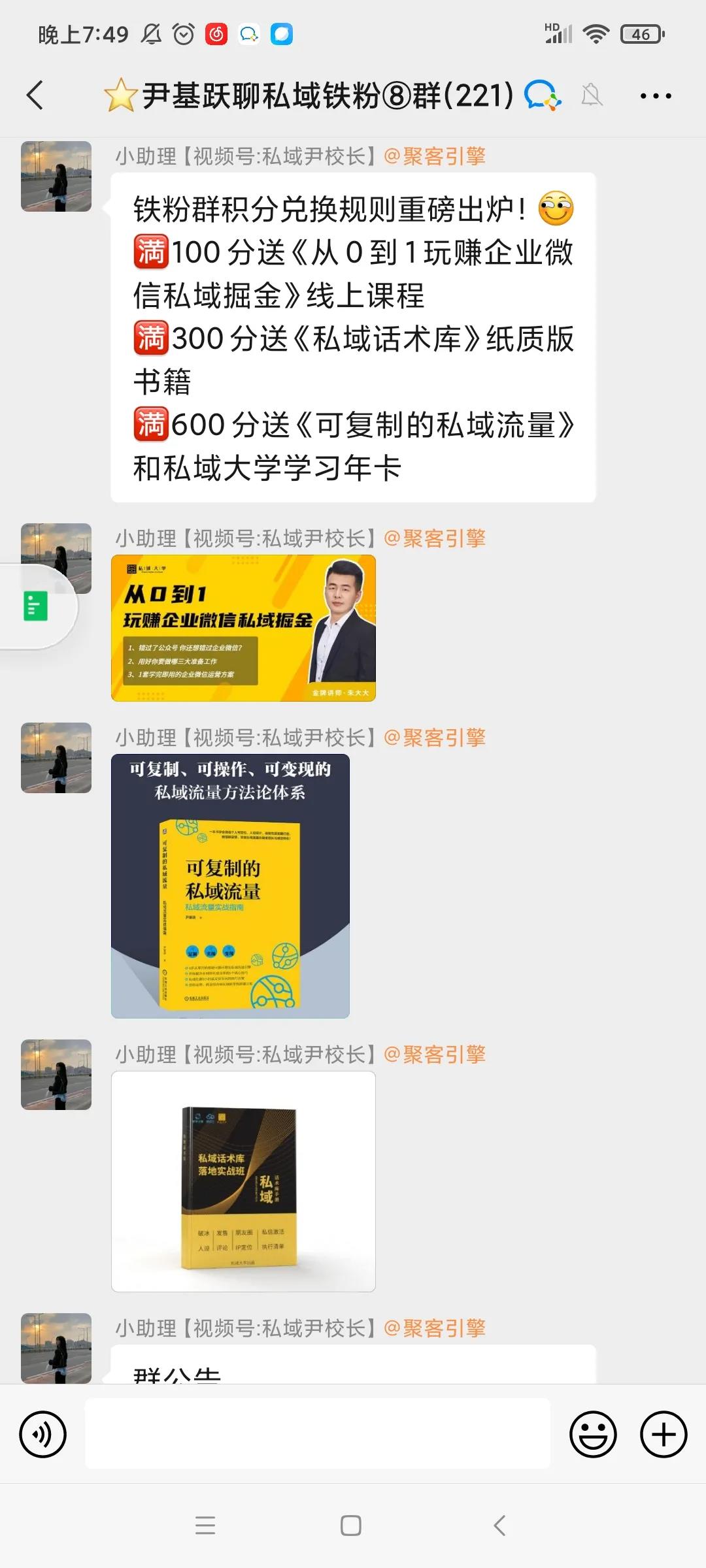Open the plus attachments panel
Screen dimensions: 706x1568
coord(663,1435)
